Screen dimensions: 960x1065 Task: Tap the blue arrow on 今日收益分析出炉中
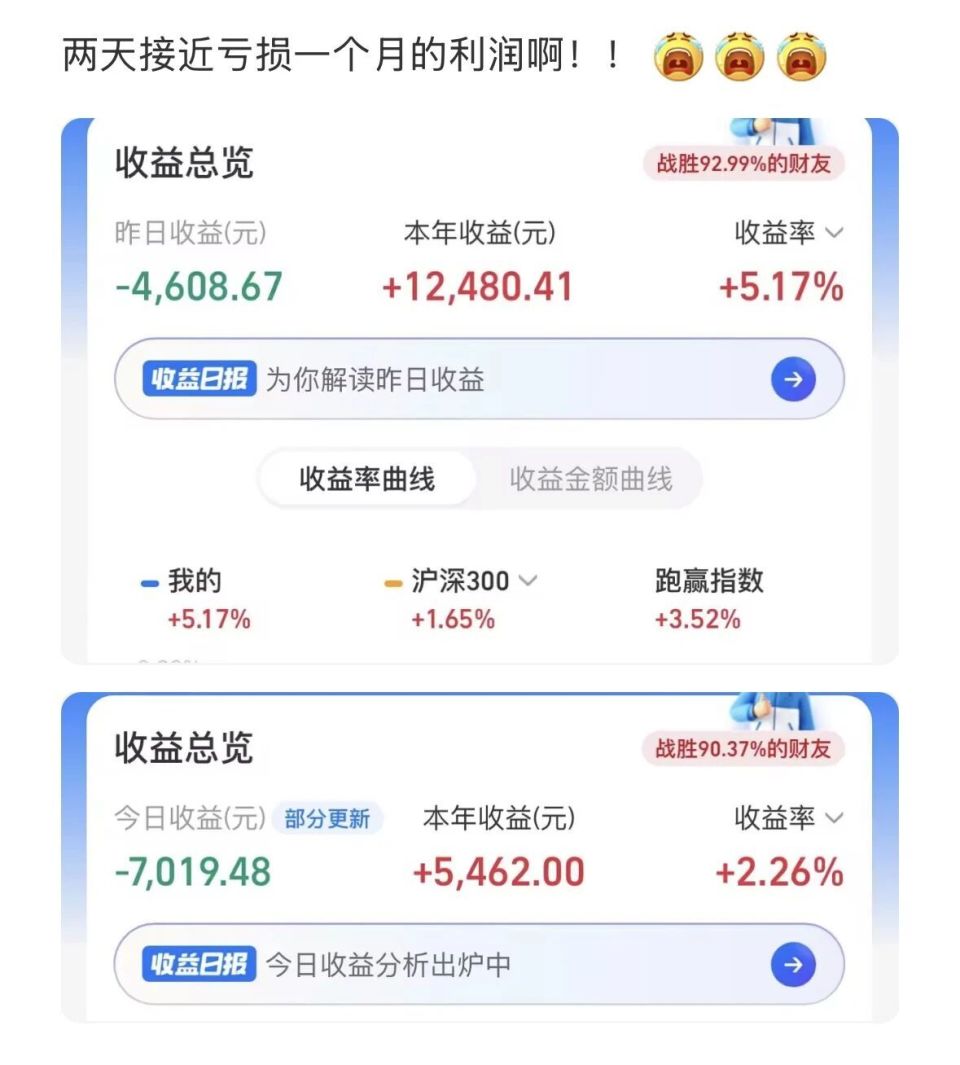(x=791, y=964)
